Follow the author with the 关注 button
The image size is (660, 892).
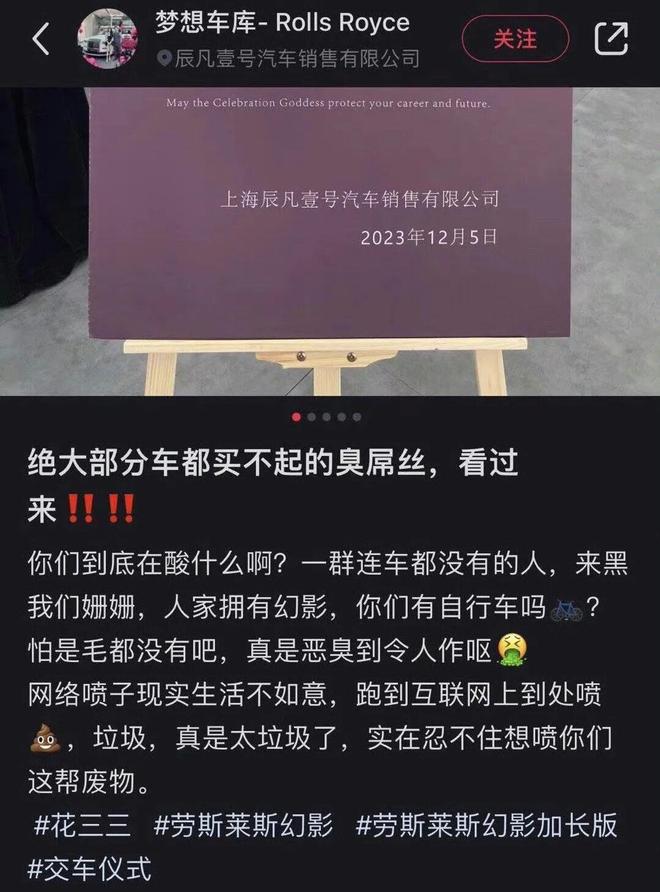pos(515,39)
